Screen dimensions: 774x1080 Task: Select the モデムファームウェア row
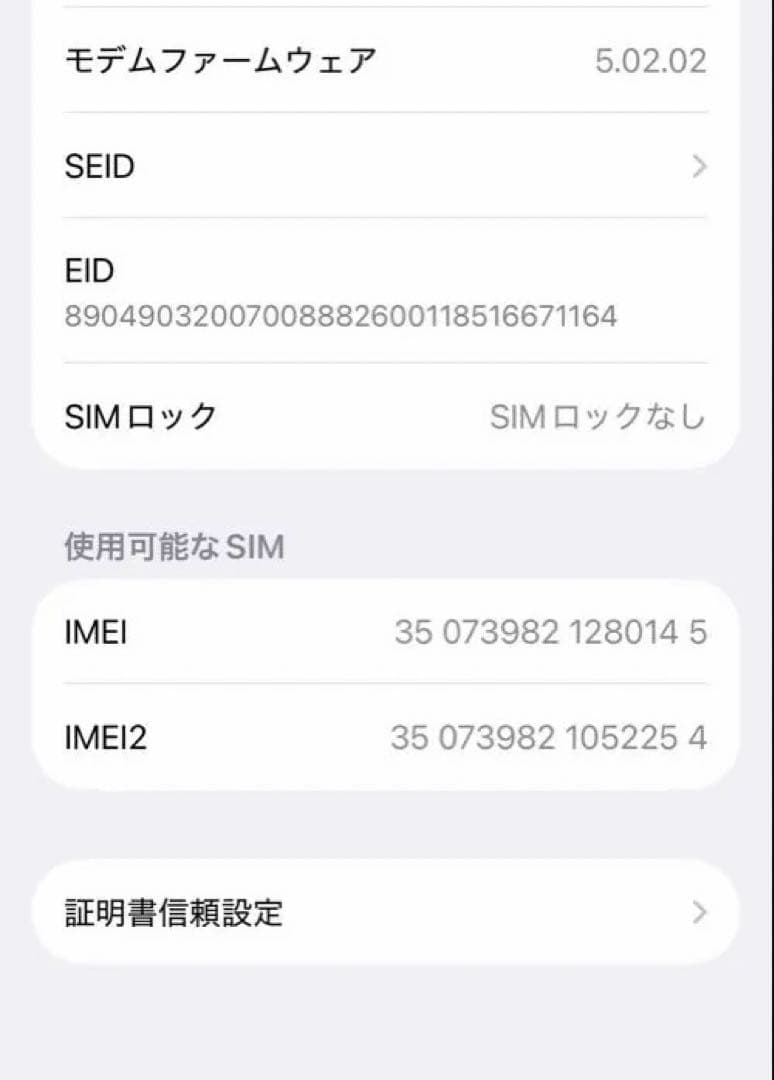click(x=387, y=60)
